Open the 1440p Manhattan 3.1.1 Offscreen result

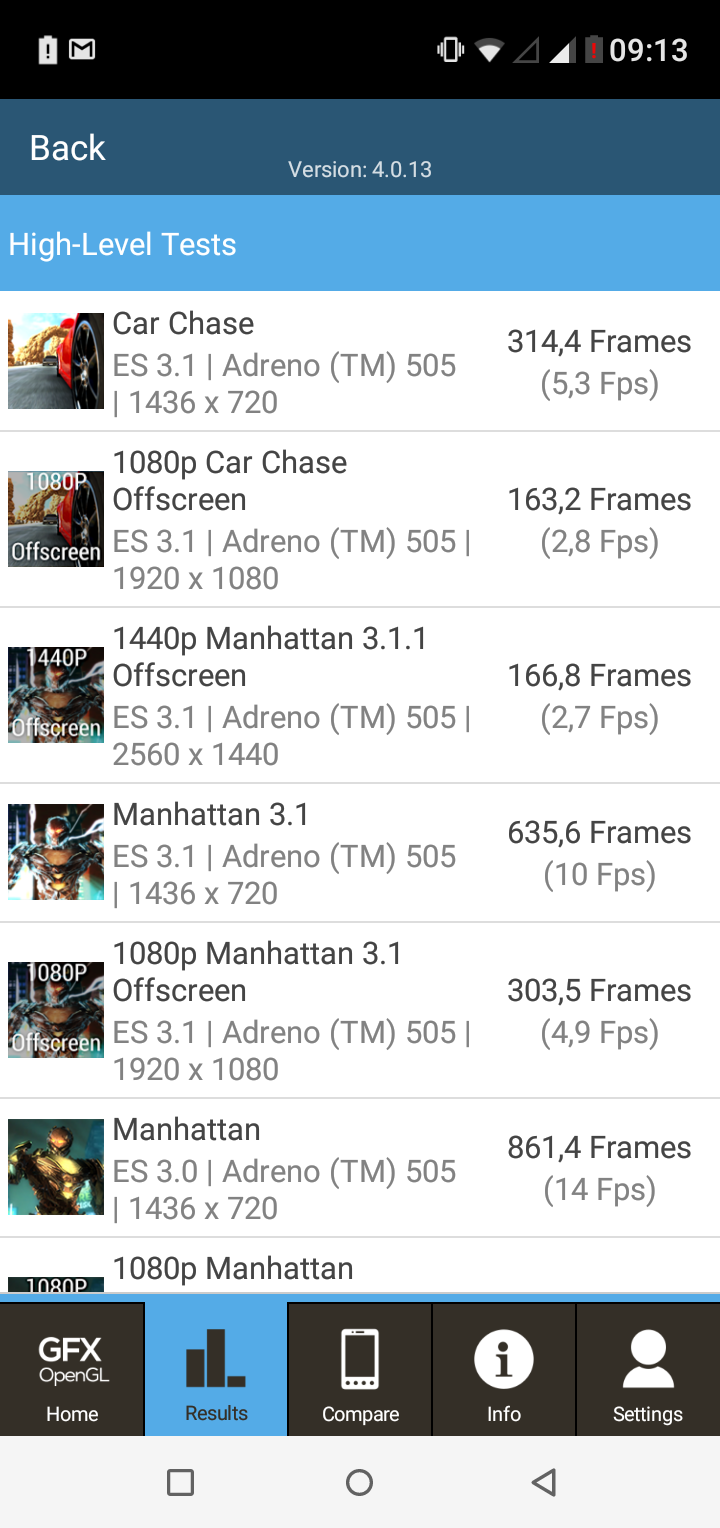point(360,696)
